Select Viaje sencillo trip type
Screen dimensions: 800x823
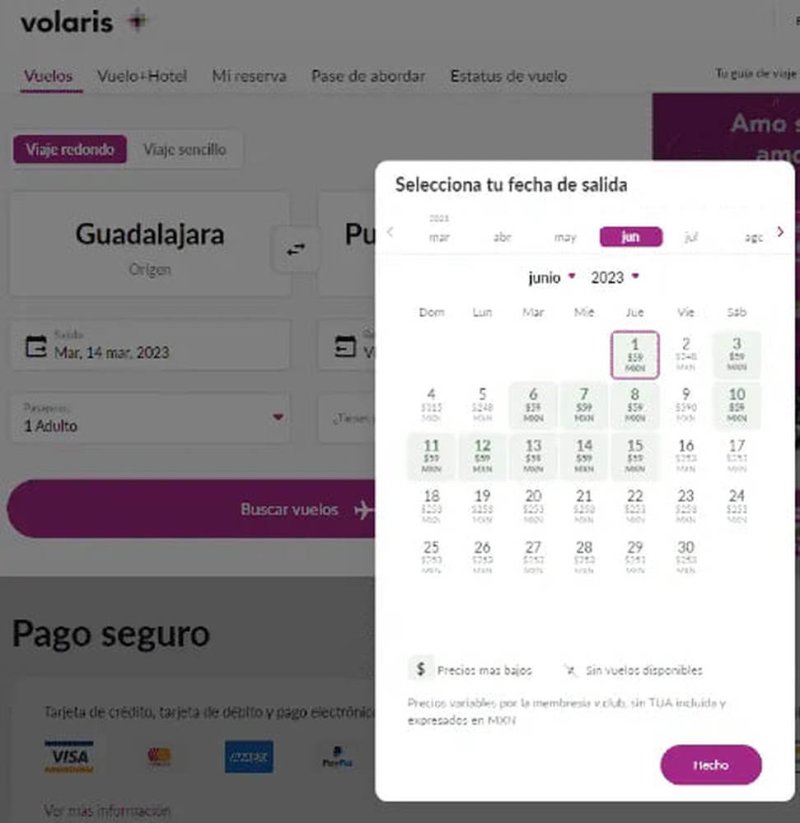184,150
